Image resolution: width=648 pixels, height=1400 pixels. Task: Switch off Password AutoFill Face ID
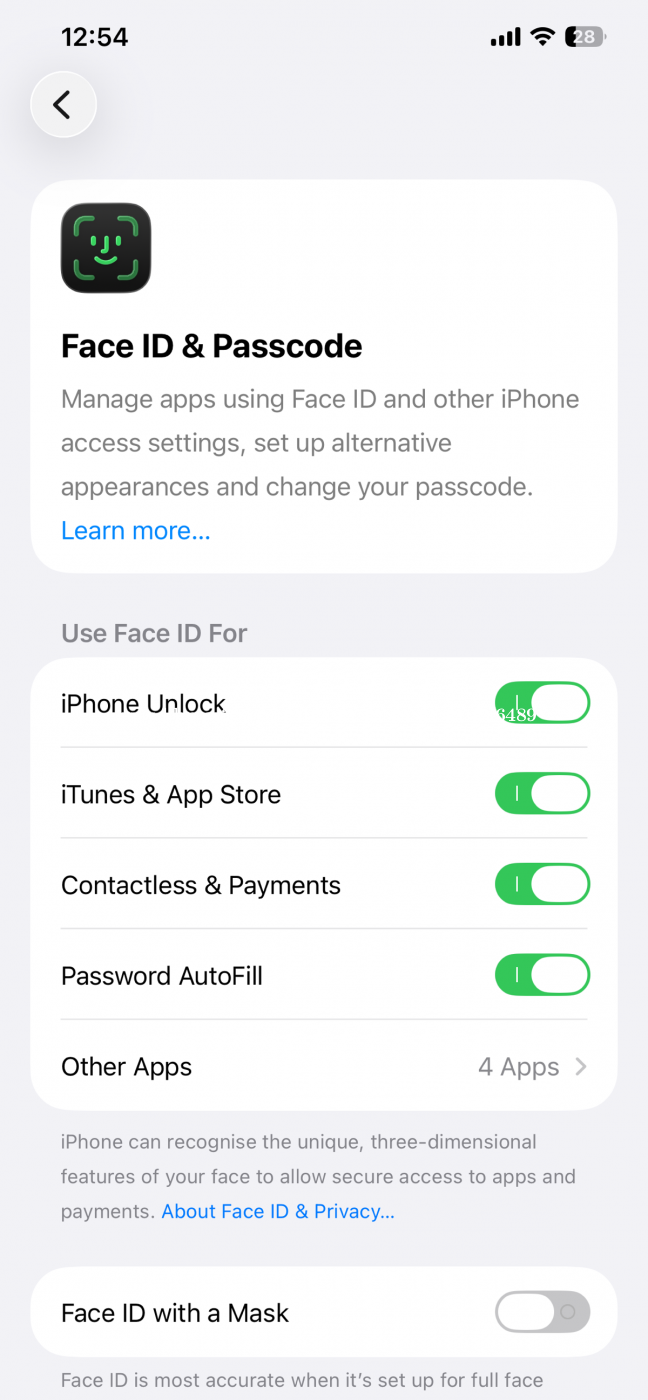coord(542,975)
